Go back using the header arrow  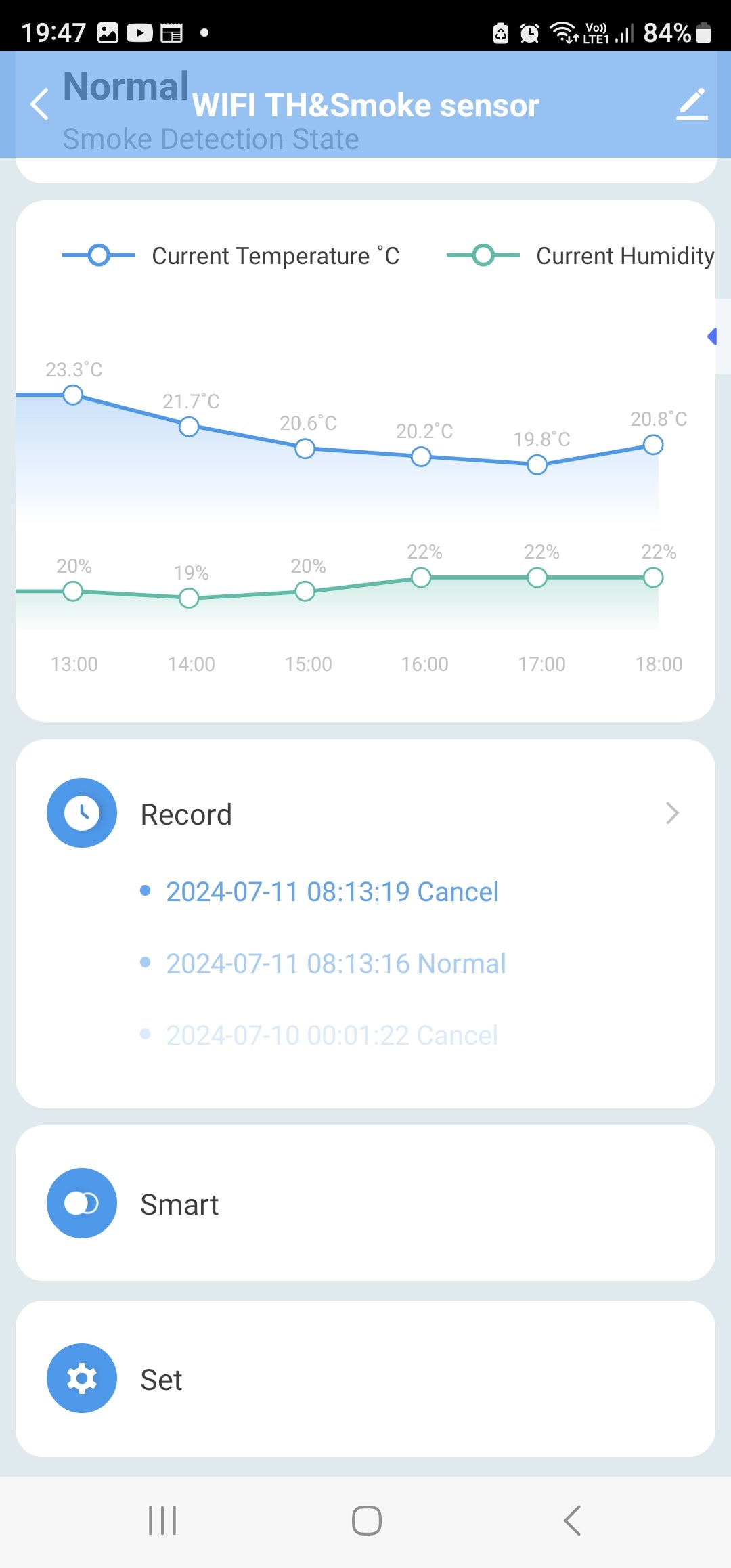tap(40, 104)
